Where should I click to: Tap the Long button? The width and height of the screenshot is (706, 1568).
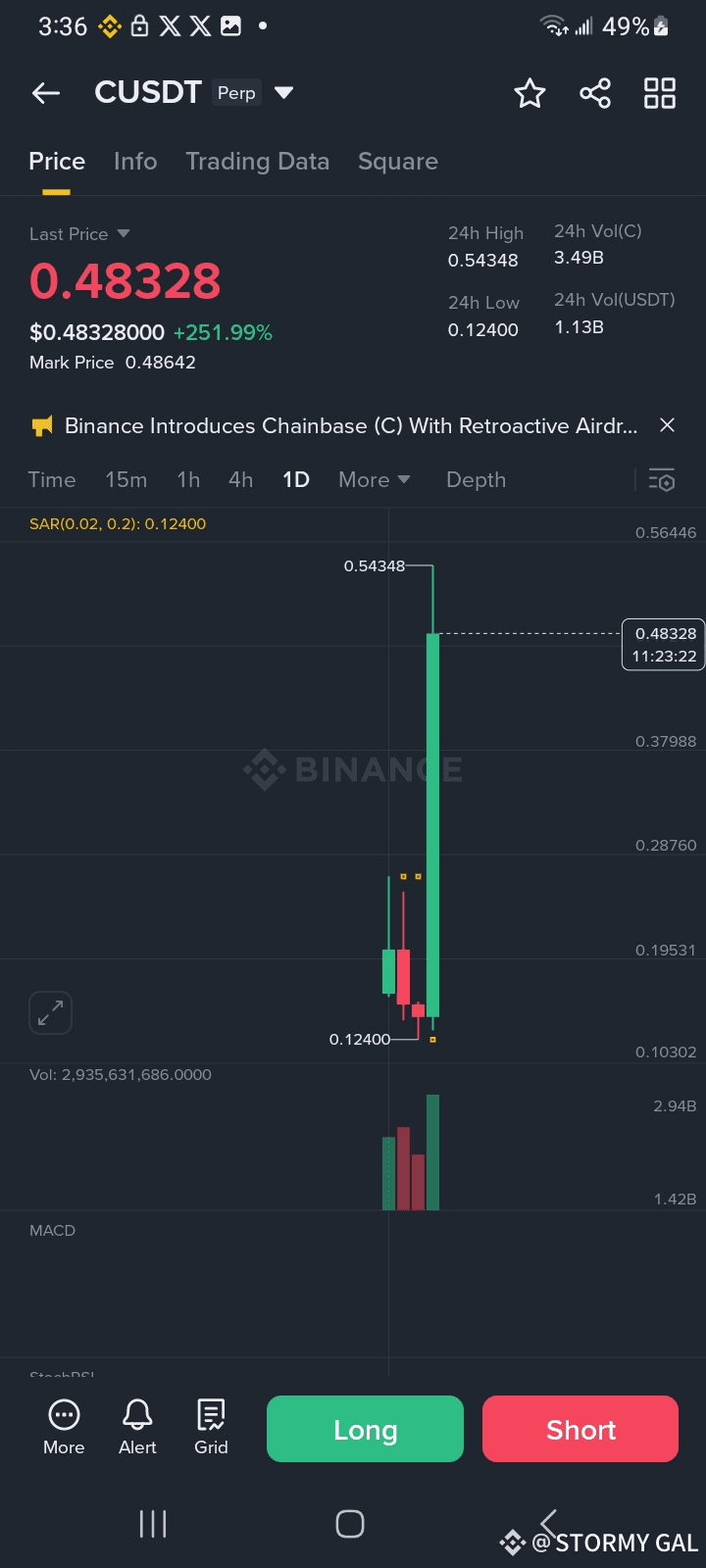(x=365, y=1429)
